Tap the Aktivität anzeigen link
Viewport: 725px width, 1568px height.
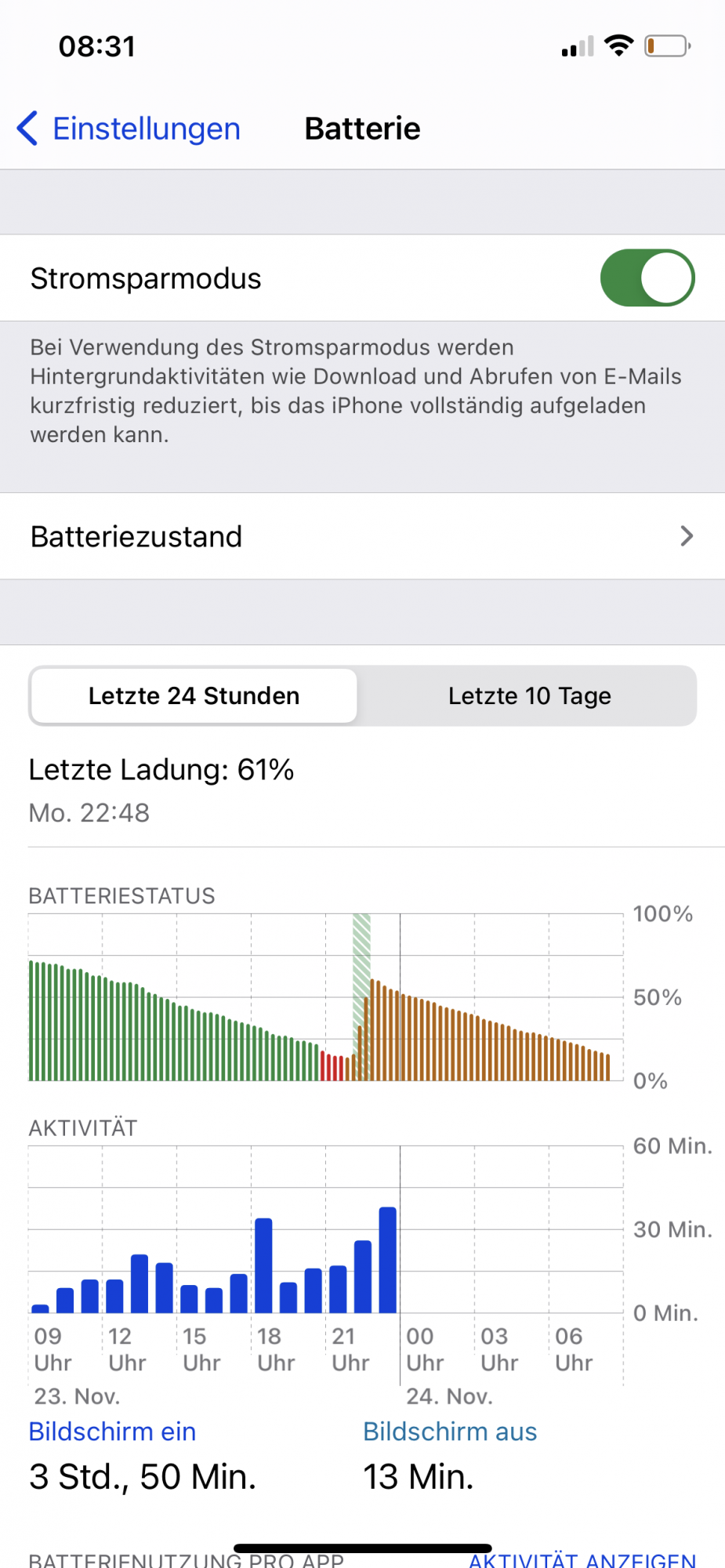point(582,1560)
